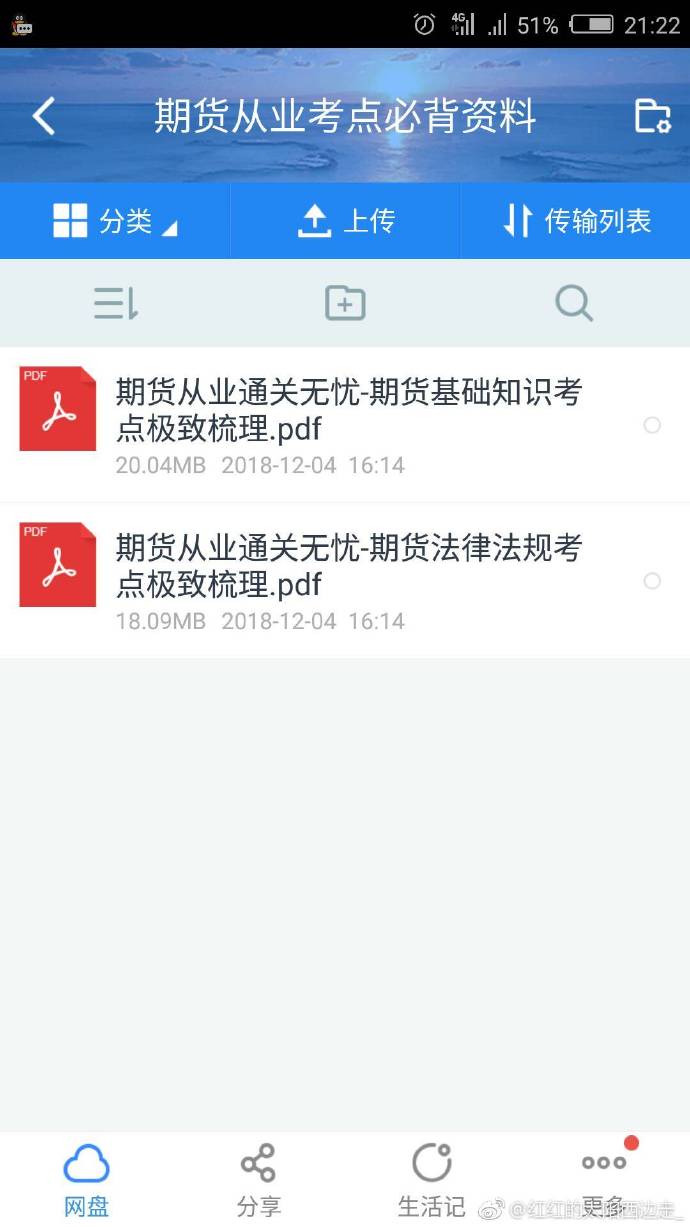Select the 期货基础知识考点 PDF's circle
The image size is (690, 1227).
[652, 425]
